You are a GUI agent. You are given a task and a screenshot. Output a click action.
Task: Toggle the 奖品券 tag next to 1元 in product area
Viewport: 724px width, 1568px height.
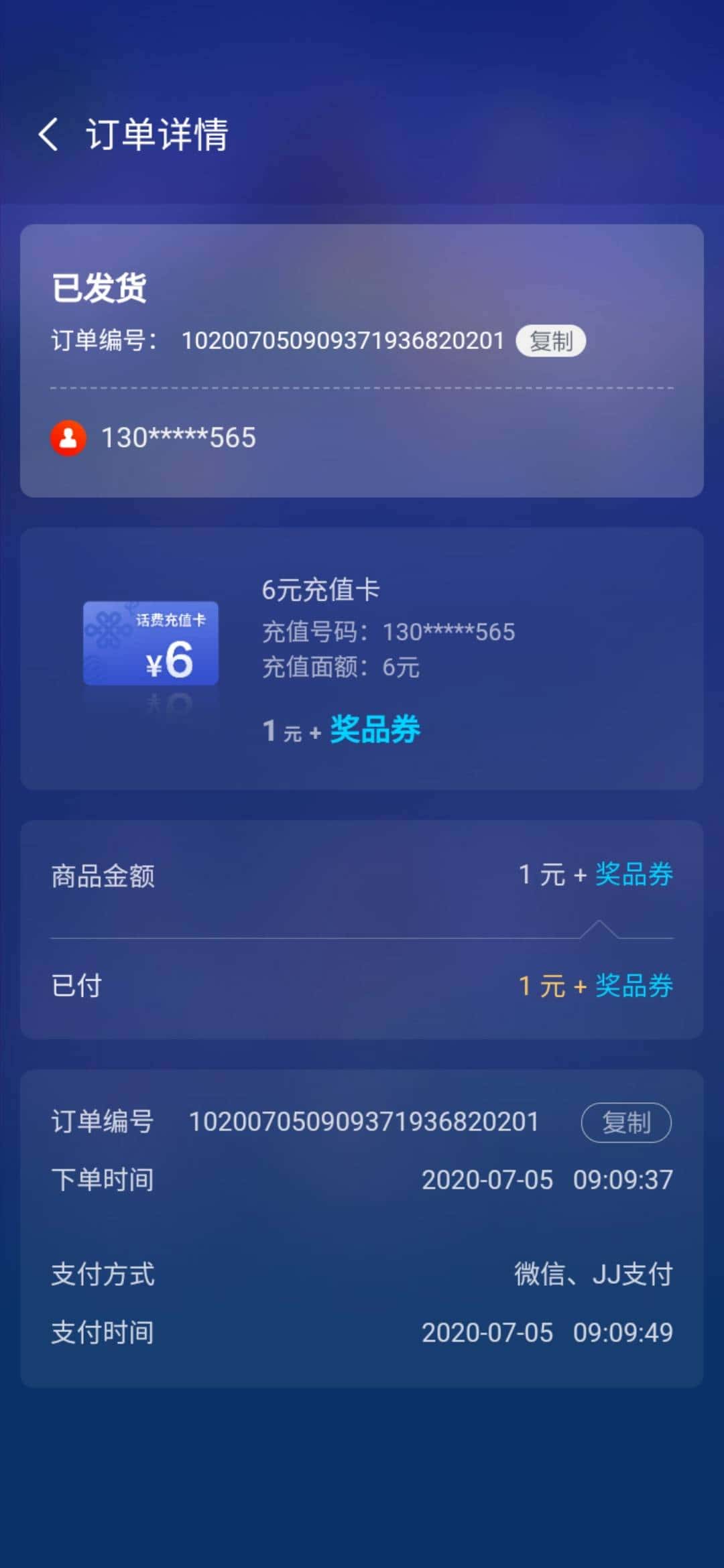(x=373, y=730)
